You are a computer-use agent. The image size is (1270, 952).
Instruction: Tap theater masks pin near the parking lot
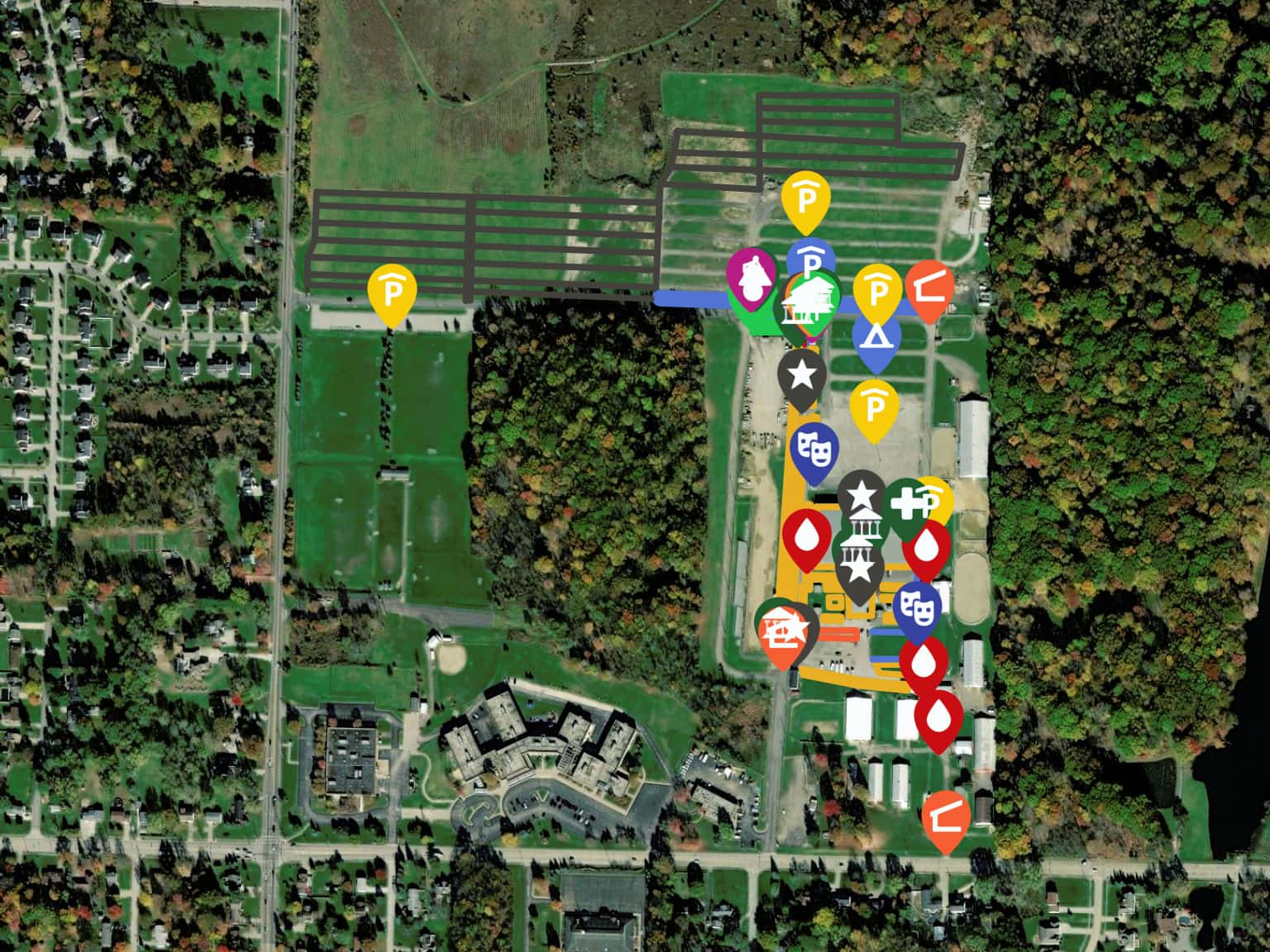[x=814, y=449]
